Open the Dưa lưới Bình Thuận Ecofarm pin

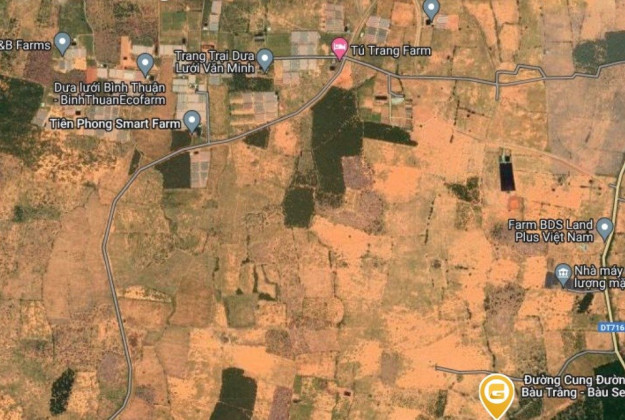coord(145,64)
